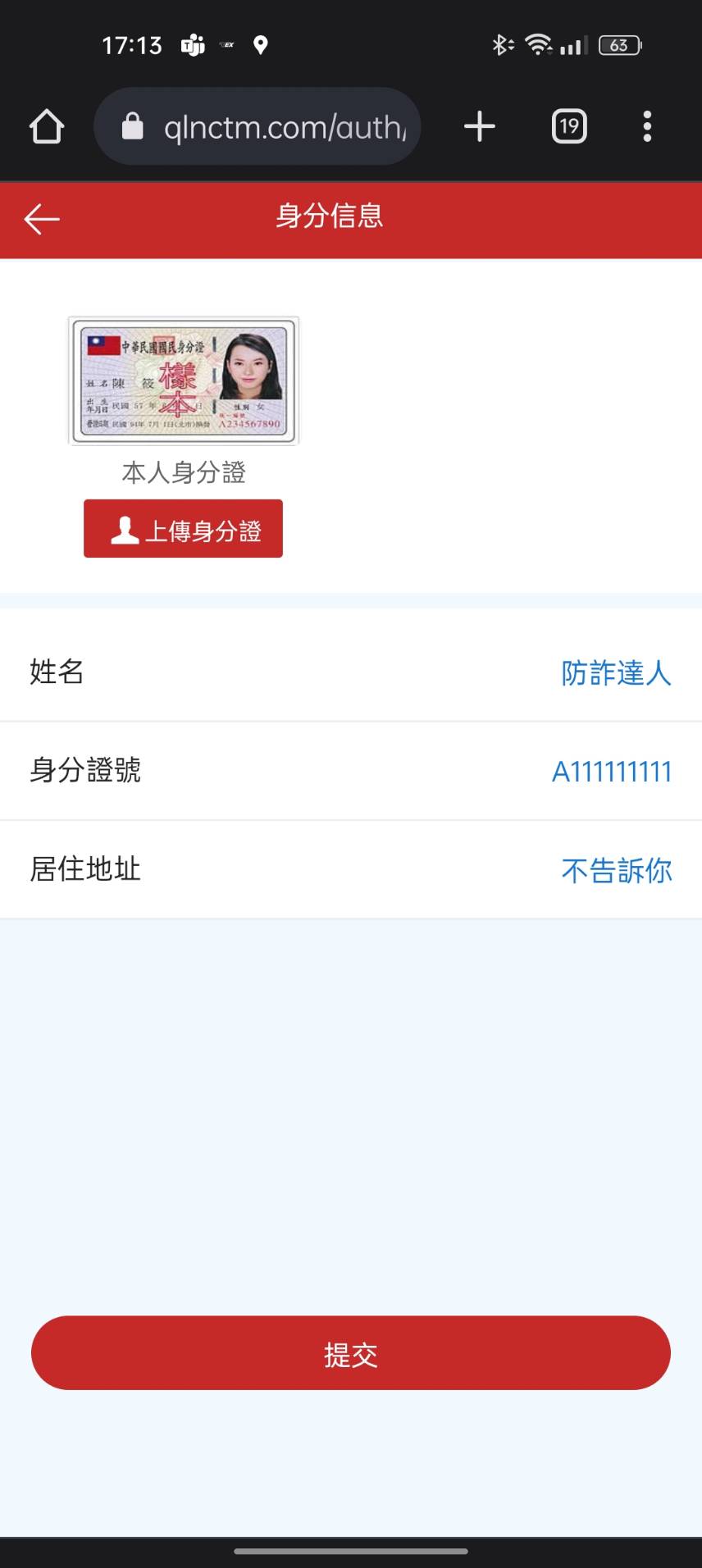
Task: Edit the 姓名 name field
Action: pyautogui.click(x=351, y=672)
